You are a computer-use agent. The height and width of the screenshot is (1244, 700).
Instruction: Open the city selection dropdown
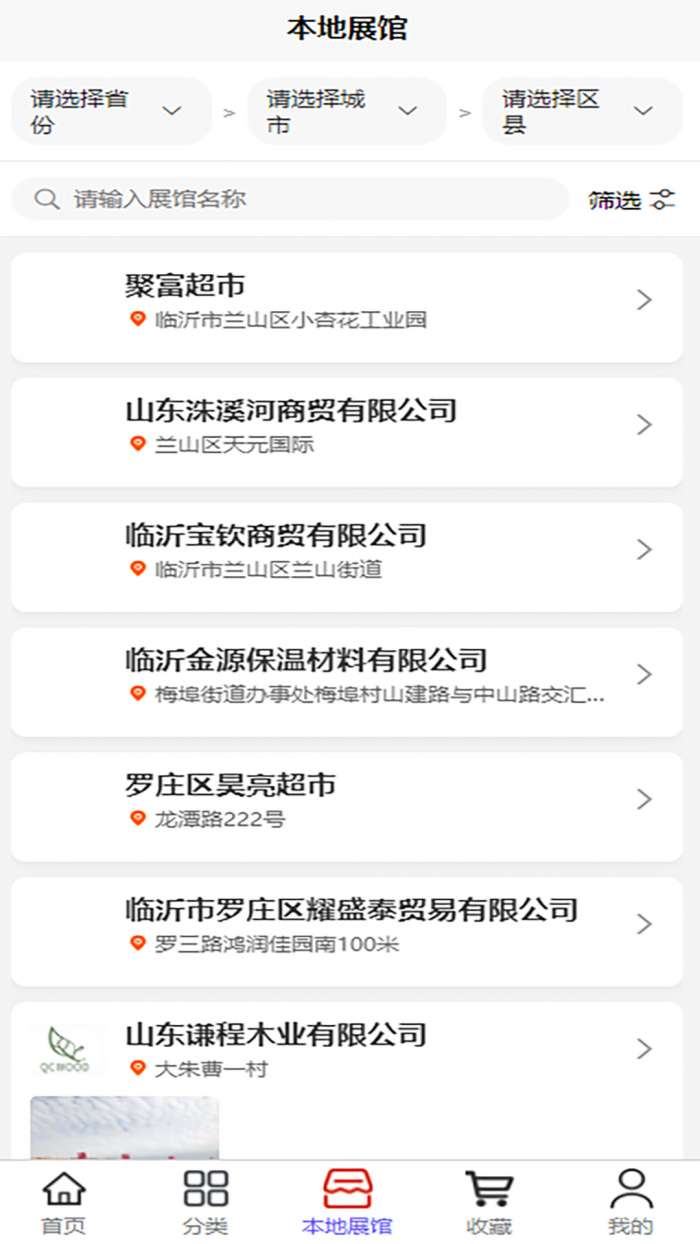[346, 111]
